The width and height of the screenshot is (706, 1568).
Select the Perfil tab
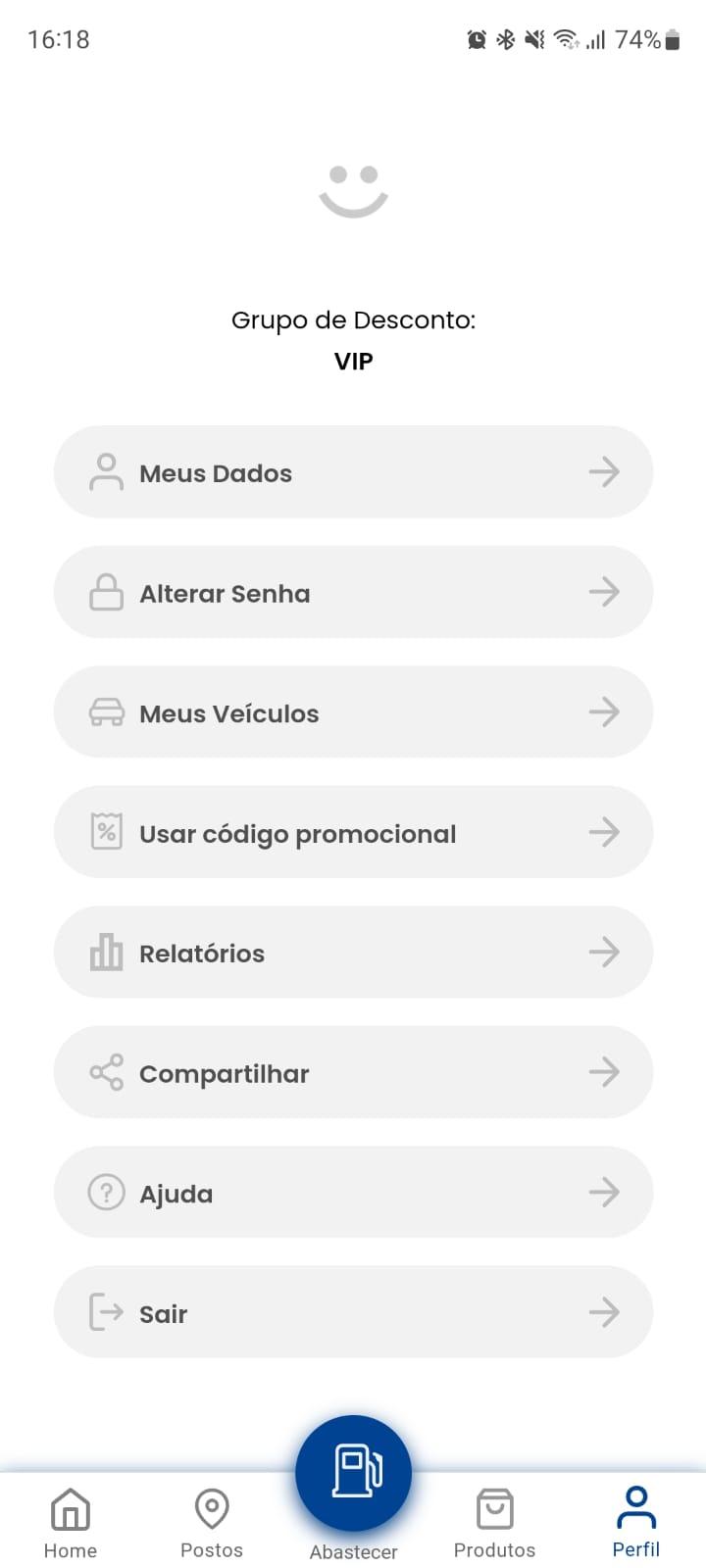tap(635, 1523)
